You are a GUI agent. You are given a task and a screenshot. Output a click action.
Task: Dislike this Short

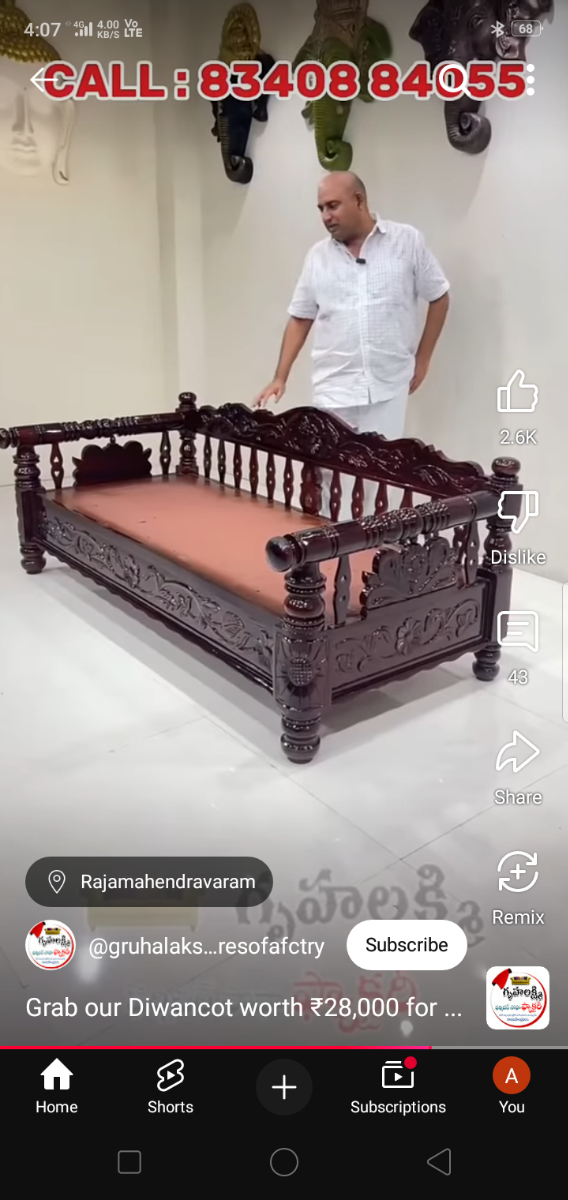point(518,512)
